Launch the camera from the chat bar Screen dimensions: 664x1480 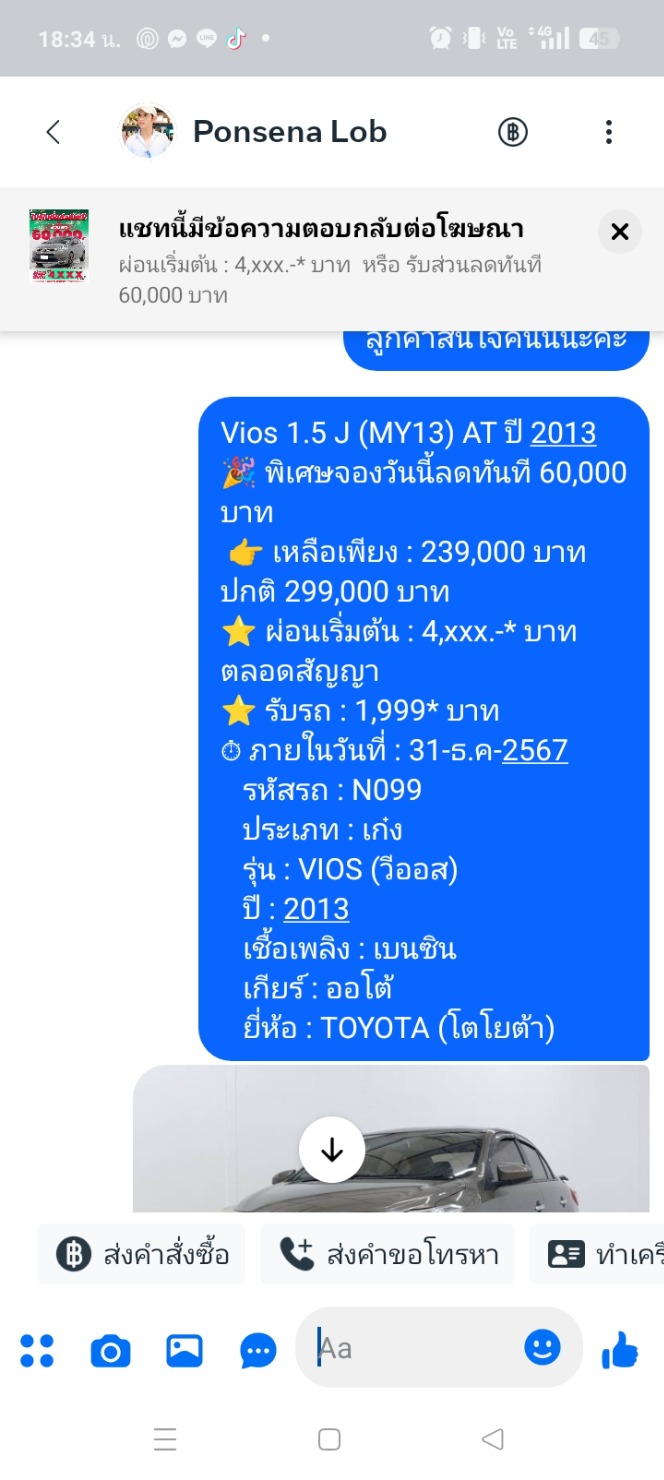110,1351
